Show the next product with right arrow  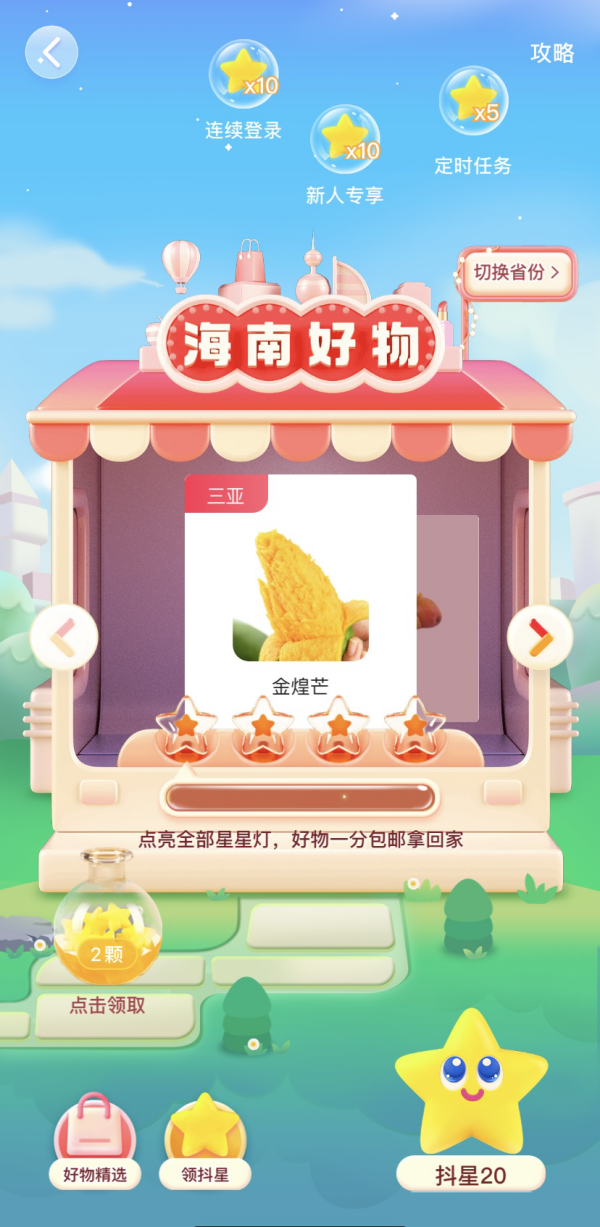[x=540, y=636]
